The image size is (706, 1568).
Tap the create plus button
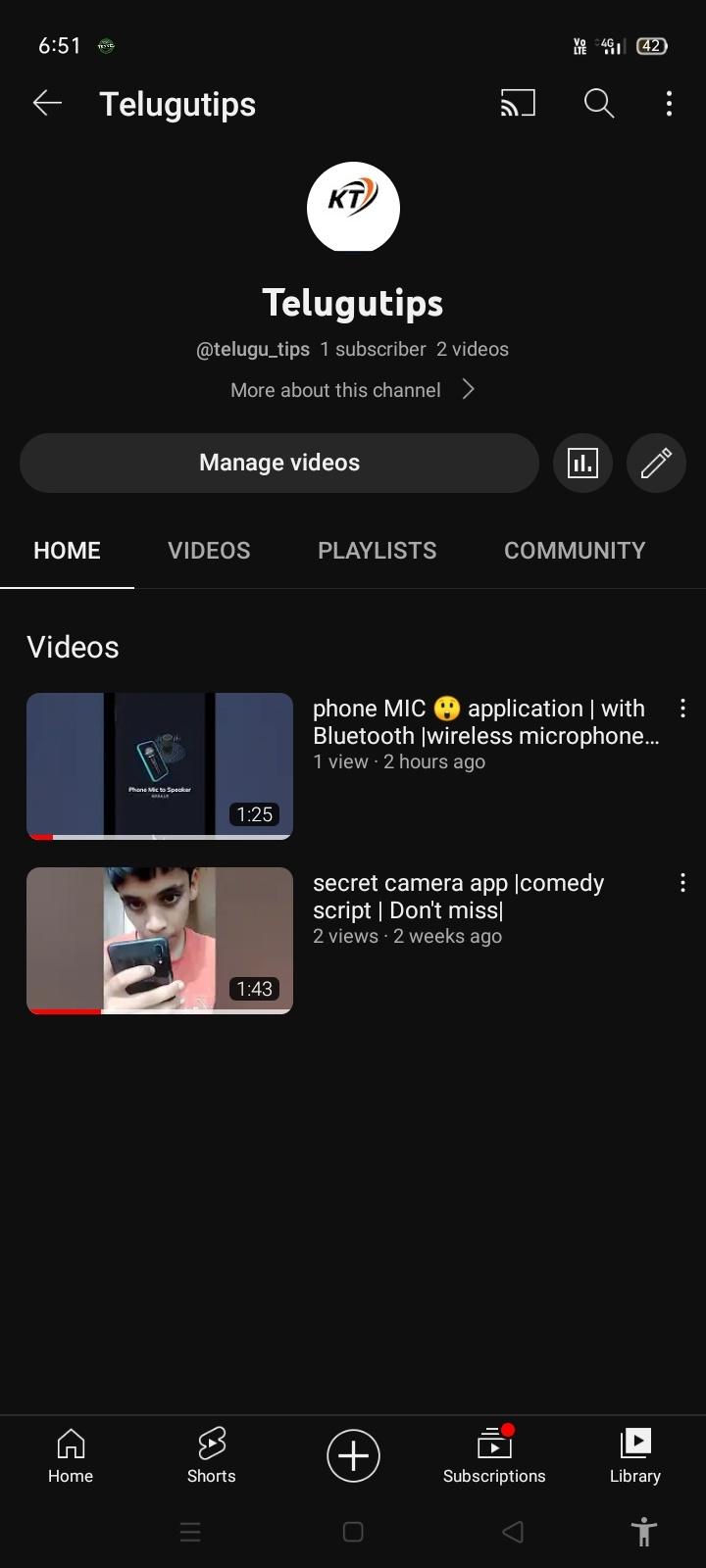tap(353, 1455)
